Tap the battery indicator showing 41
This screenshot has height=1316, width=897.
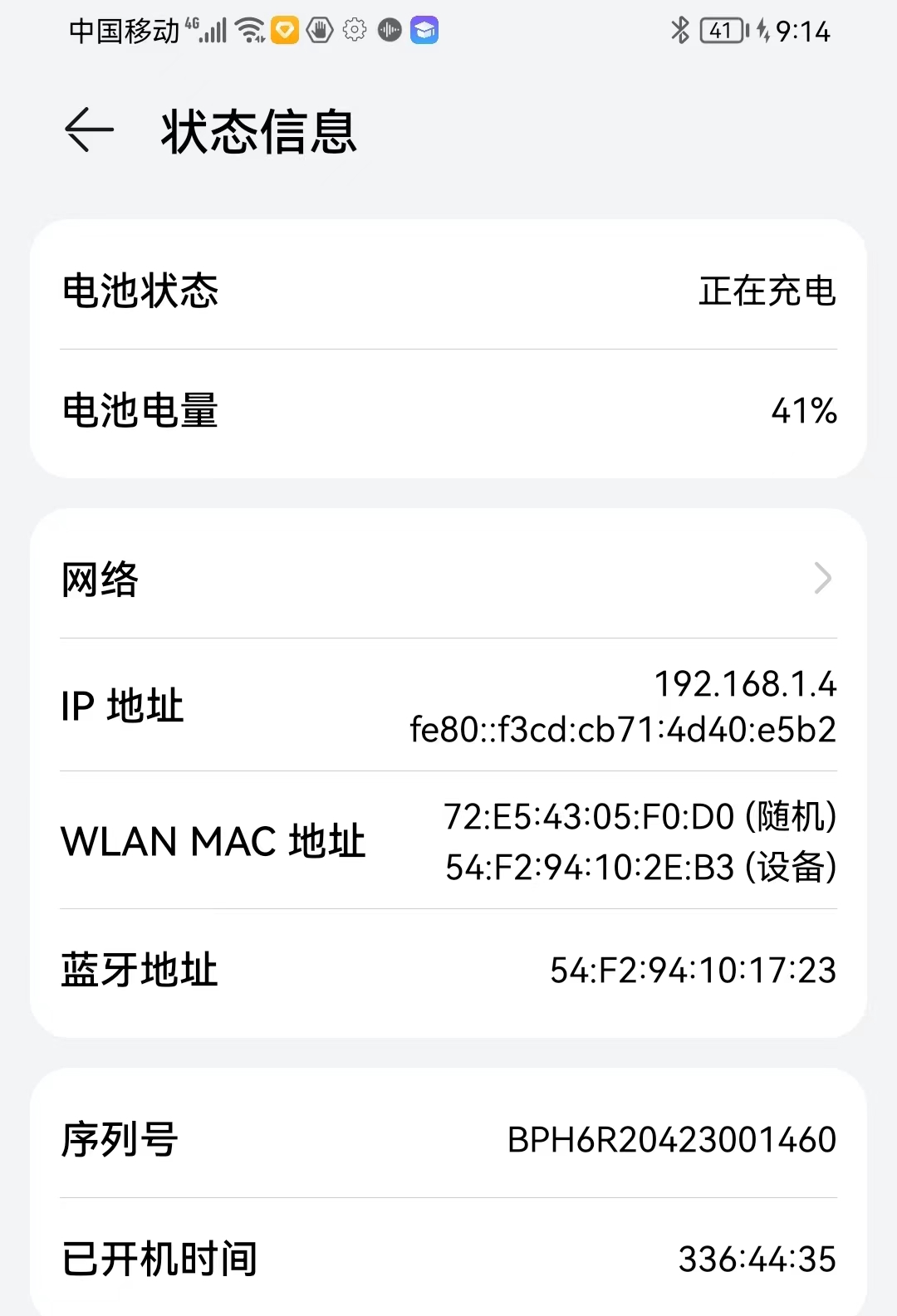pos(721,30)
